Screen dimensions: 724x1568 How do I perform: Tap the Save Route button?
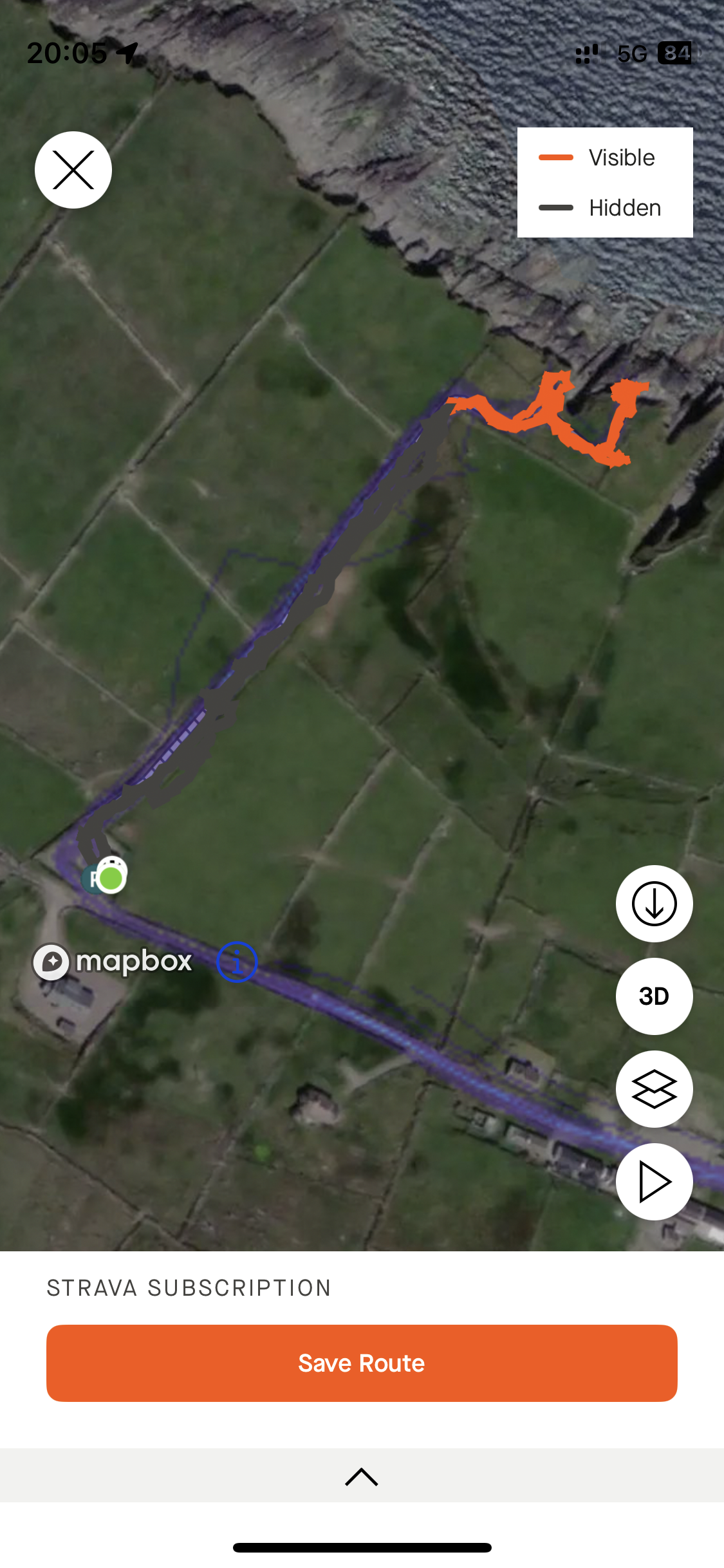362,1363
